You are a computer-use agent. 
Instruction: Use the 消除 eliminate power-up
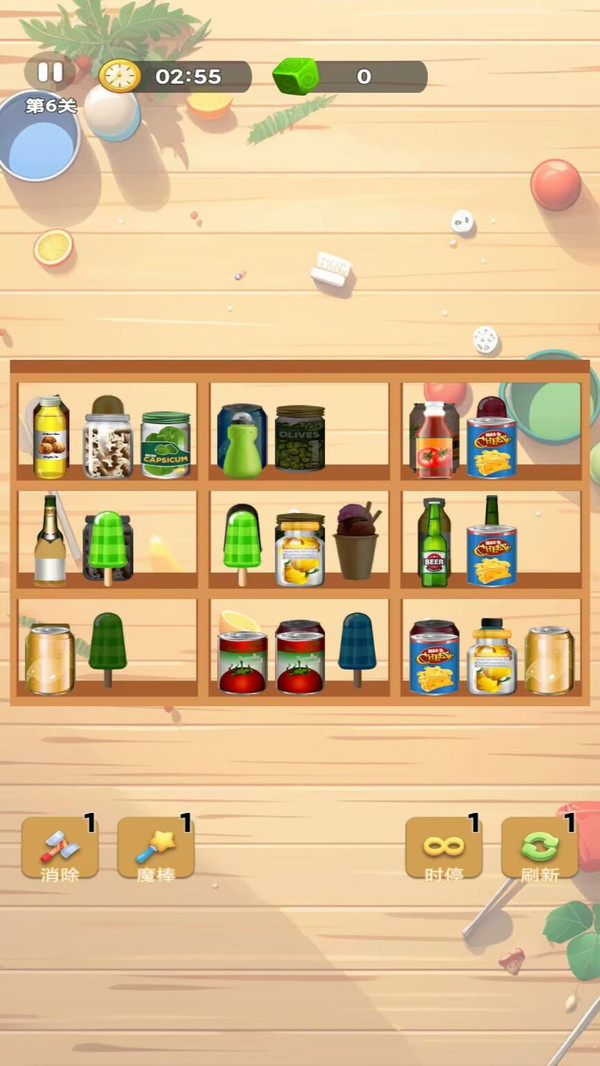pyautogui.click(x=60, y=848)
